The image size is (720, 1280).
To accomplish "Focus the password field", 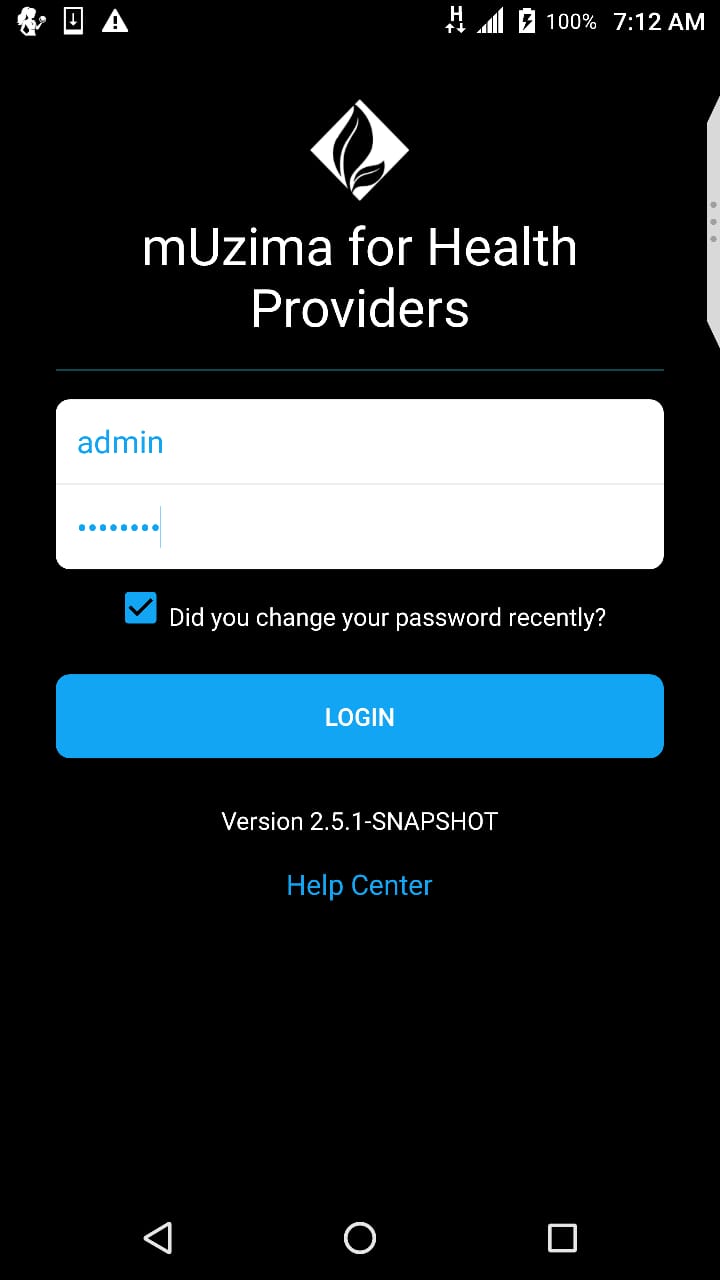I will (x=360, y=527).
